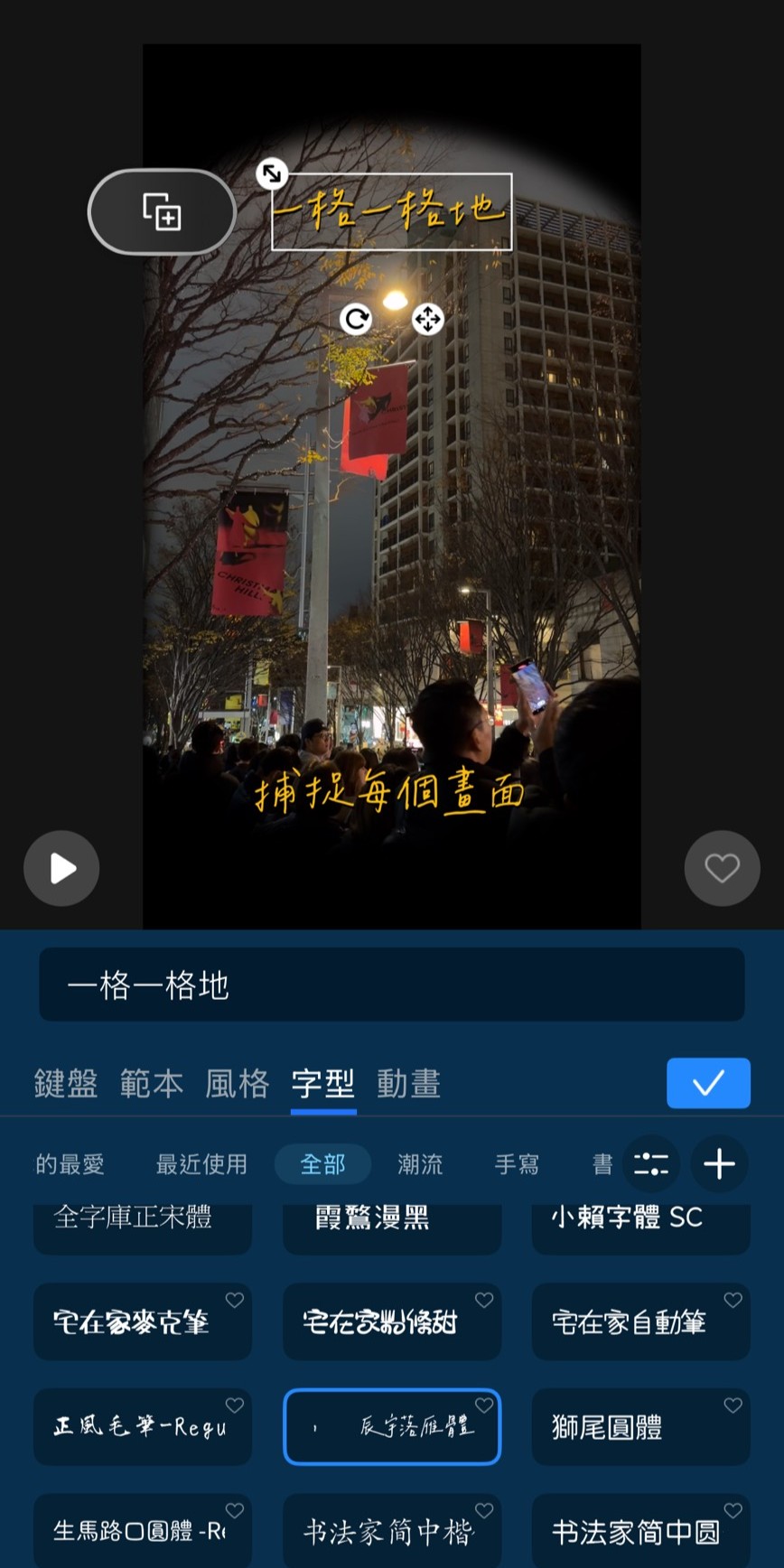784x1568 pixels.
Task: Tap the duplicate text sticker icon
Action: 162,211
